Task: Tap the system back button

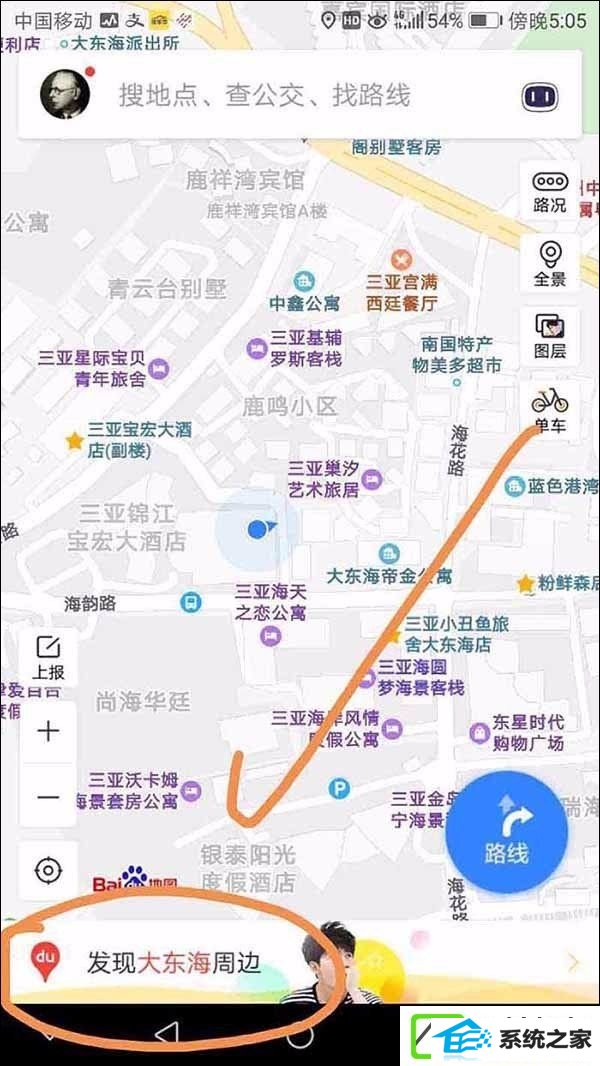Action: tap(166, 1033)
